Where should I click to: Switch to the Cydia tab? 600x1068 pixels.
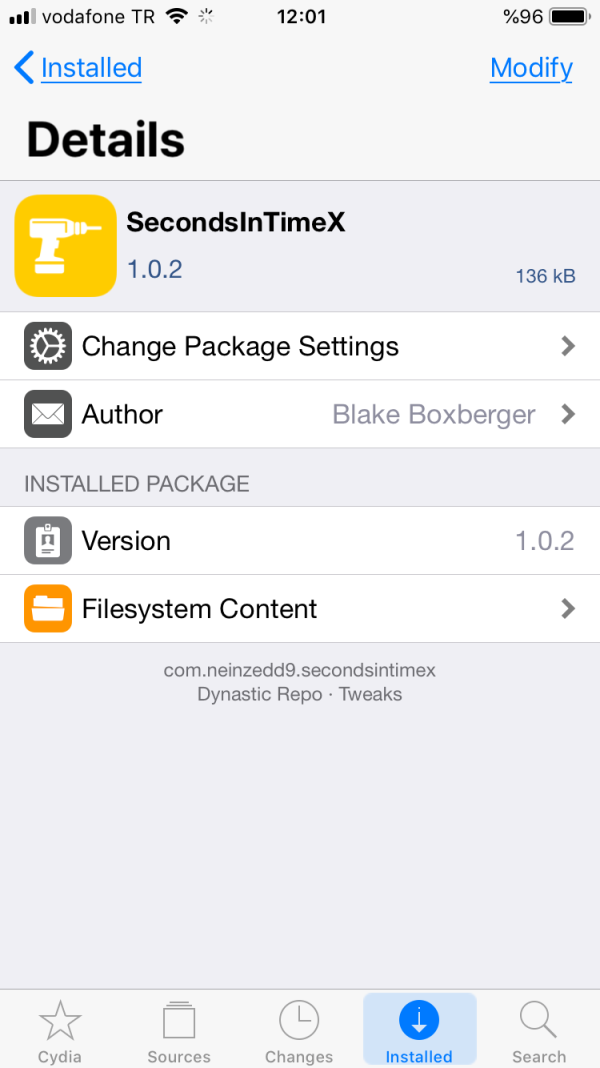[60, 1030]
